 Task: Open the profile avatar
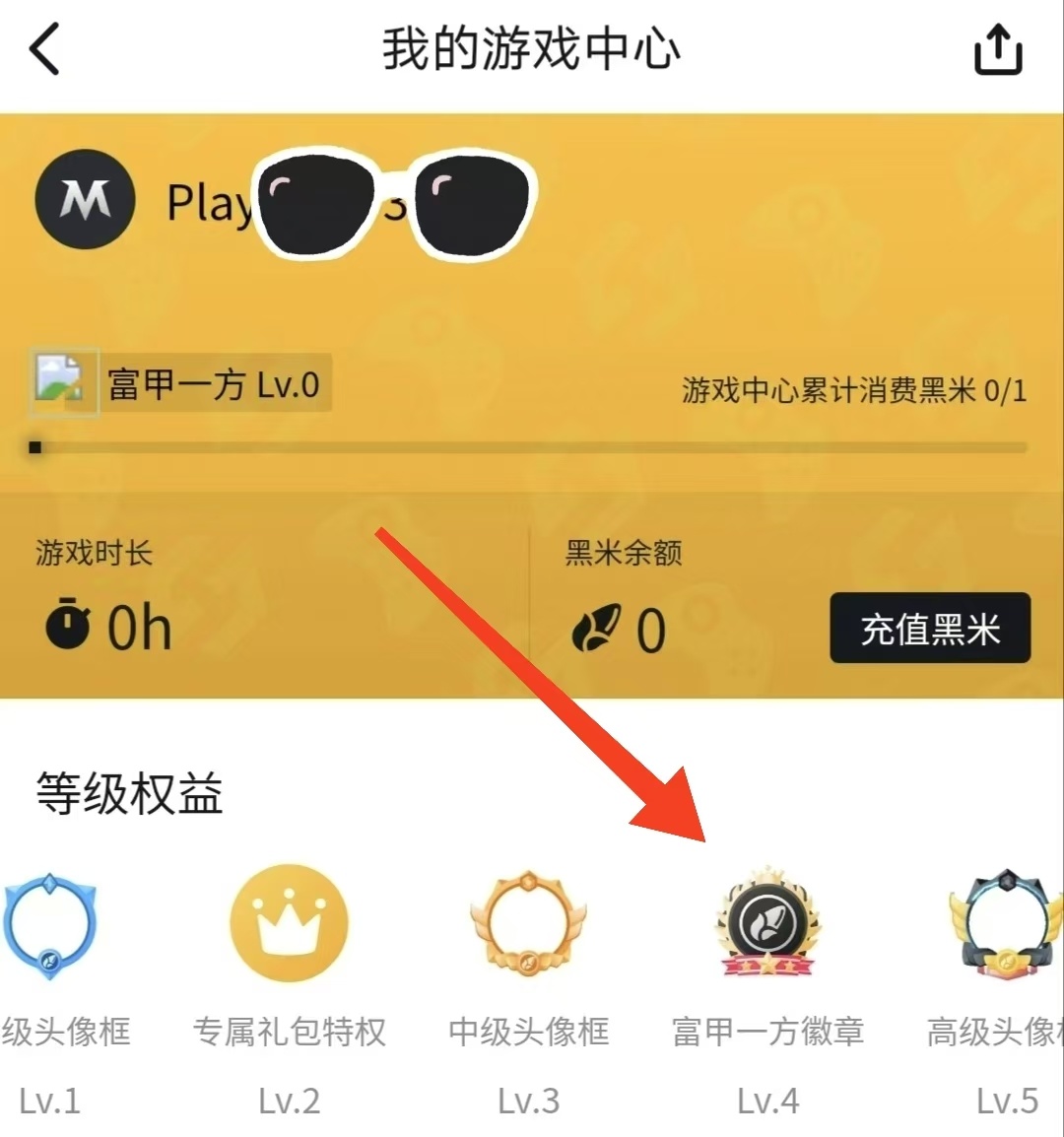[85, 199]
